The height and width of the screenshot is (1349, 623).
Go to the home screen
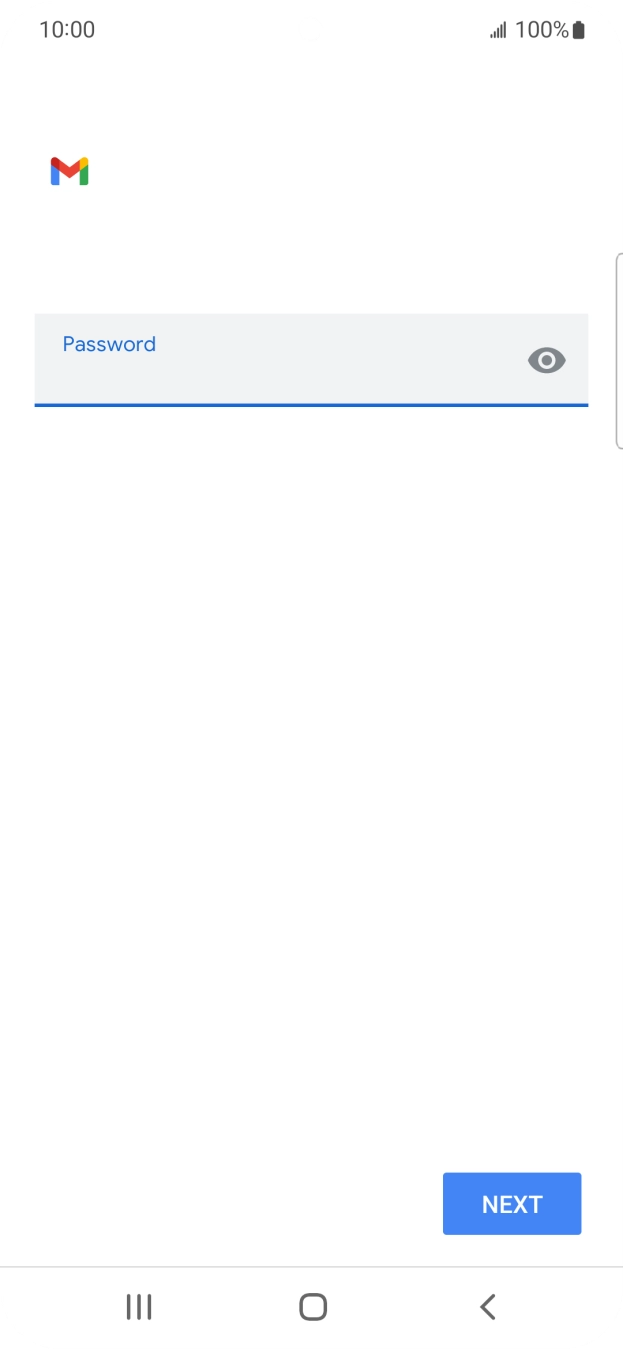point(313,1306)
